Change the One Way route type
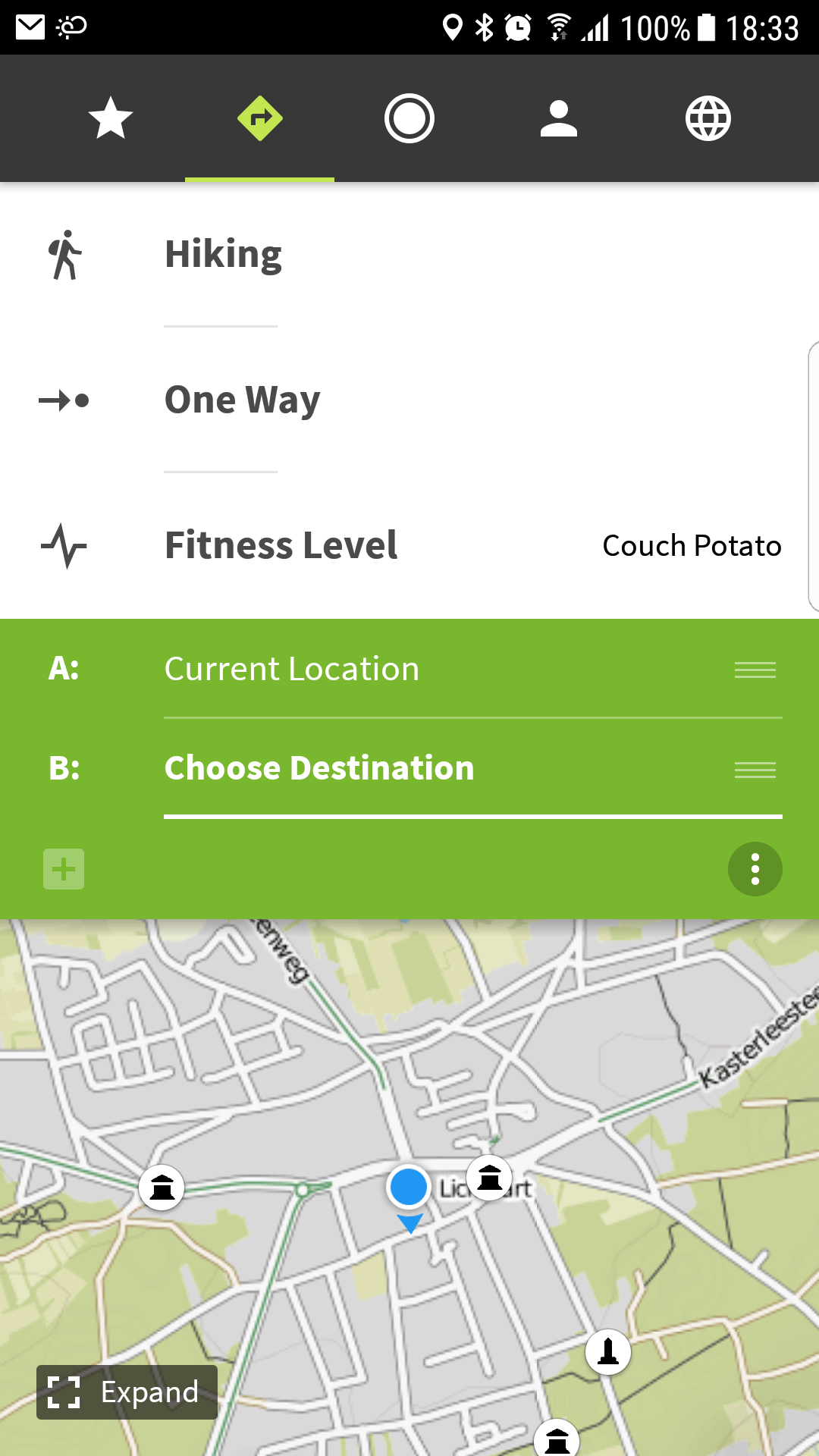Viewport: 819px width, 1456px height. pos(243,400)
